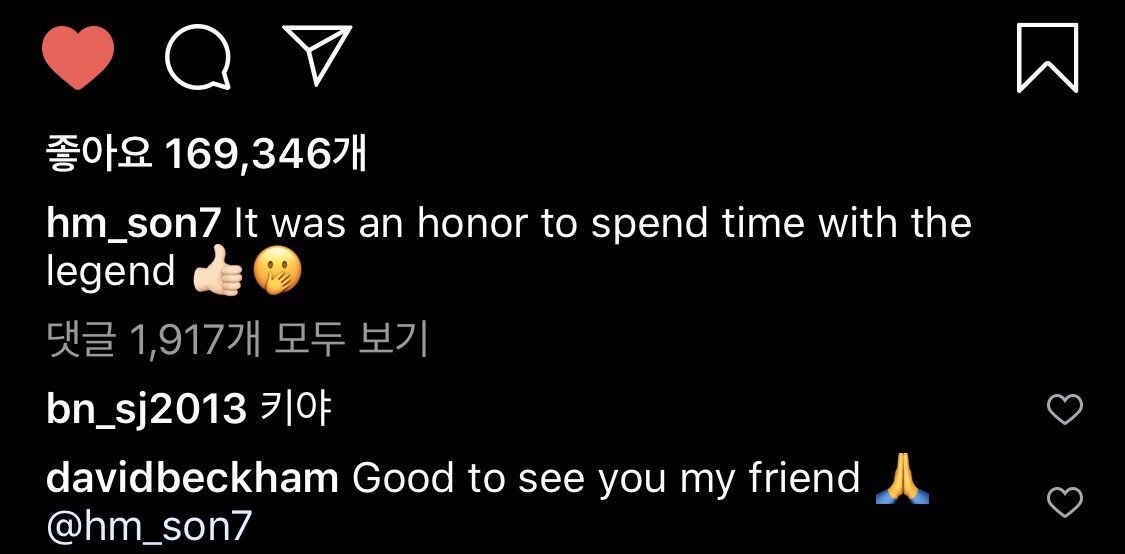Share the post via paper plane icon

tap(317, 55)
